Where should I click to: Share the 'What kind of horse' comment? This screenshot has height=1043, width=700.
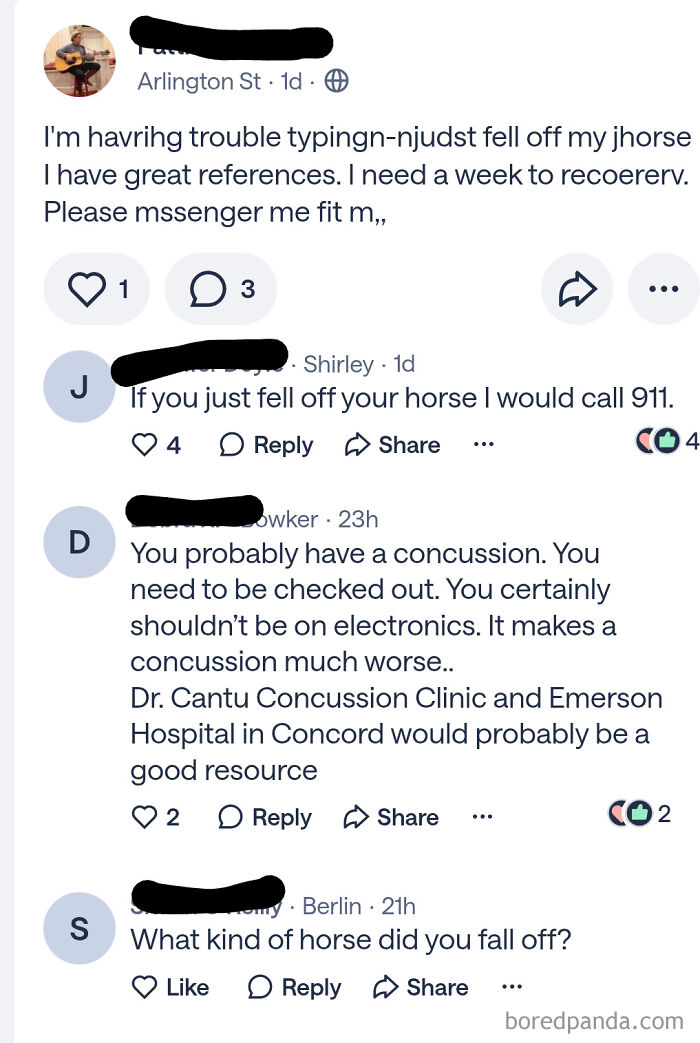(x=420, y=987)
